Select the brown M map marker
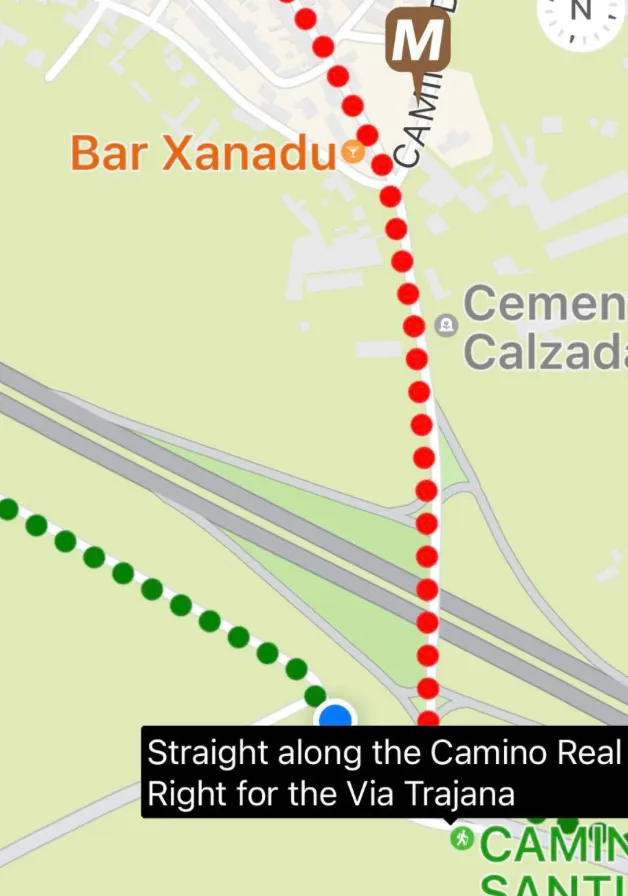 [418, 43]
